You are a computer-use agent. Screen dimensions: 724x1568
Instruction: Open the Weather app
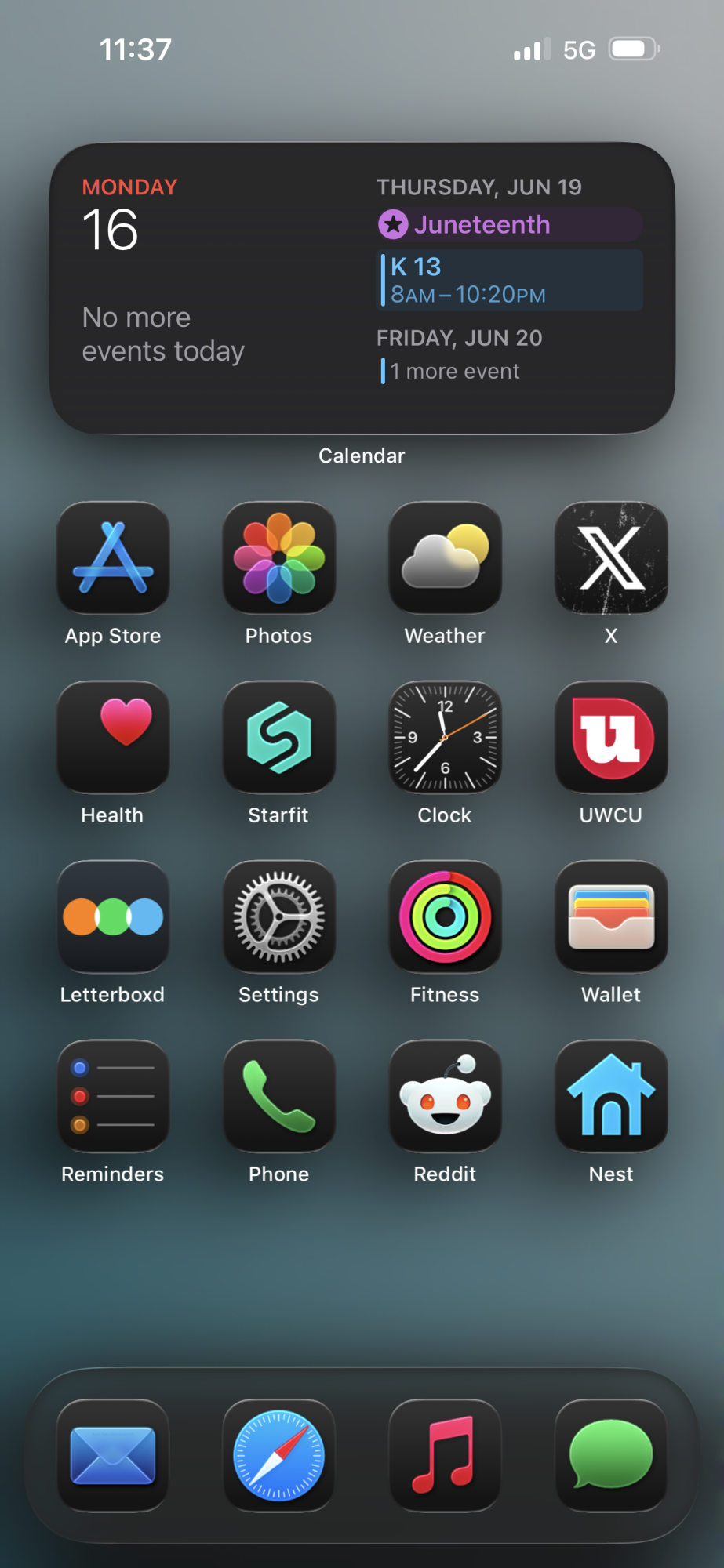[x=445, y=558]
